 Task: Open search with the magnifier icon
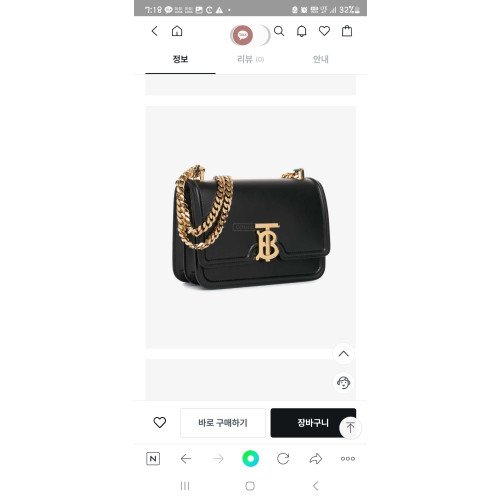pyautogui.click(x=279, y=31)
